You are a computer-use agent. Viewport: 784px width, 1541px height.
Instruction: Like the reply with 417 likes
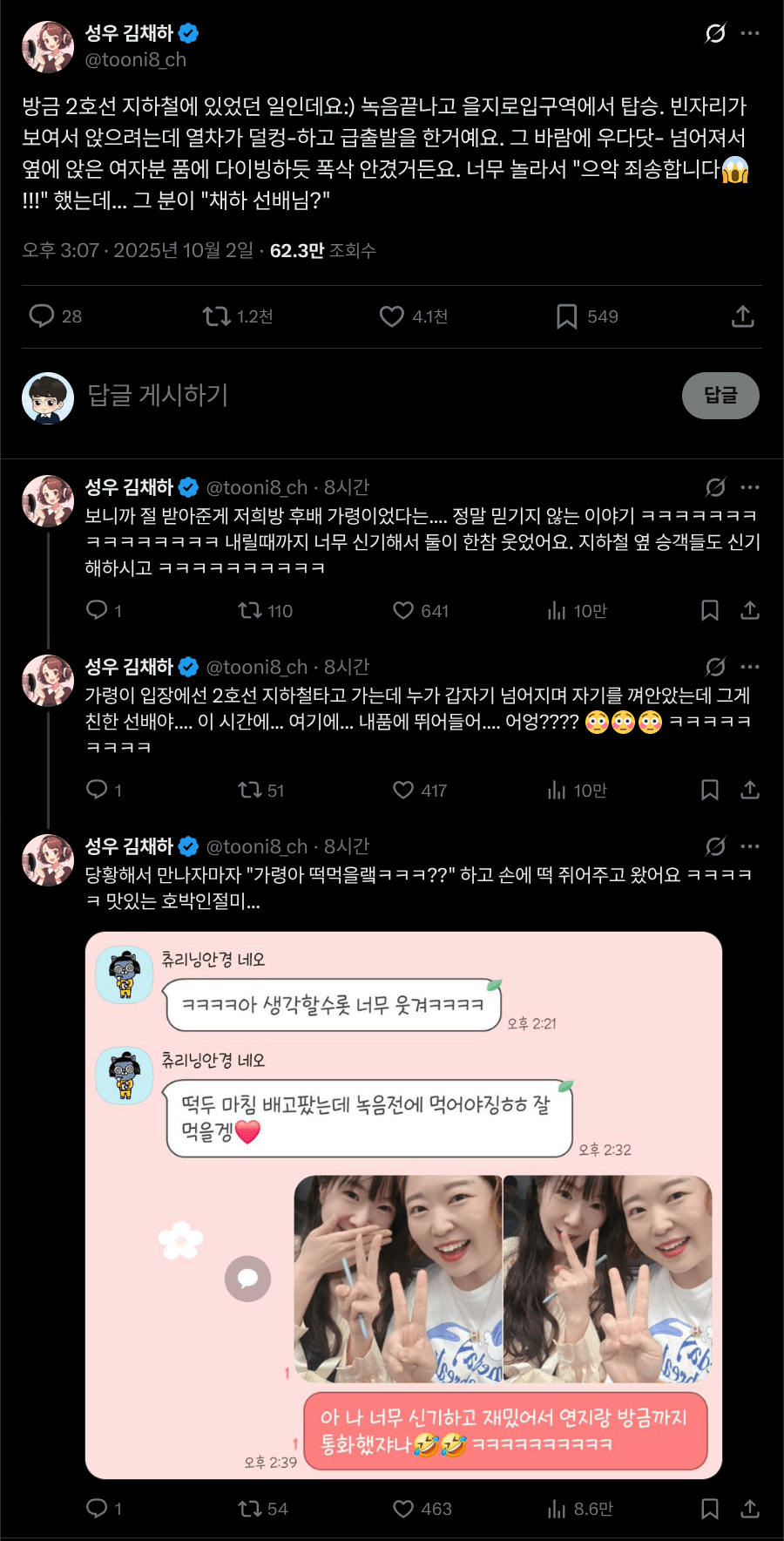point(403,791)
